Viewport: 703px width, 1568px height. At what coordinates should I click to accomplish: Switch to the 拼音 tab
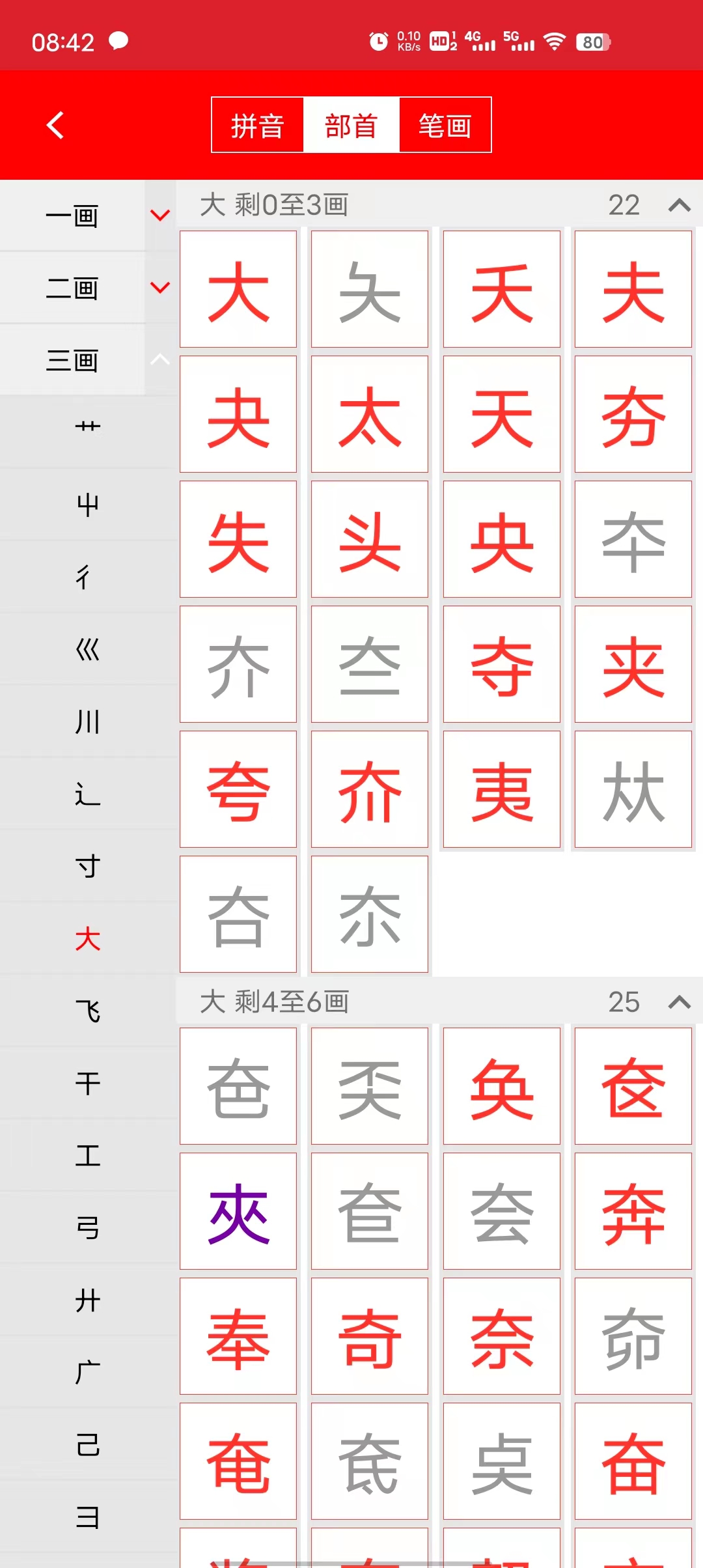258,125
